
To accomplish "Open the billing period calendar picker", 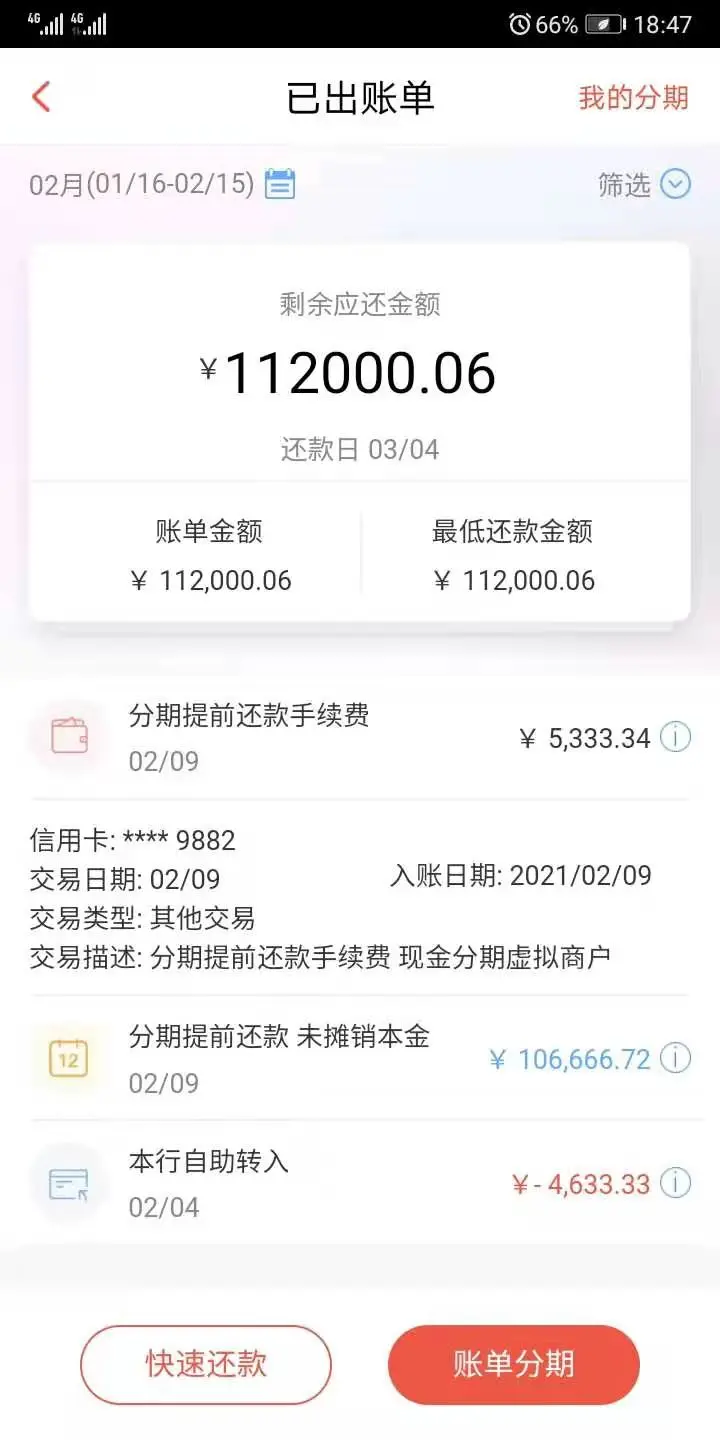I will point(280,184).
